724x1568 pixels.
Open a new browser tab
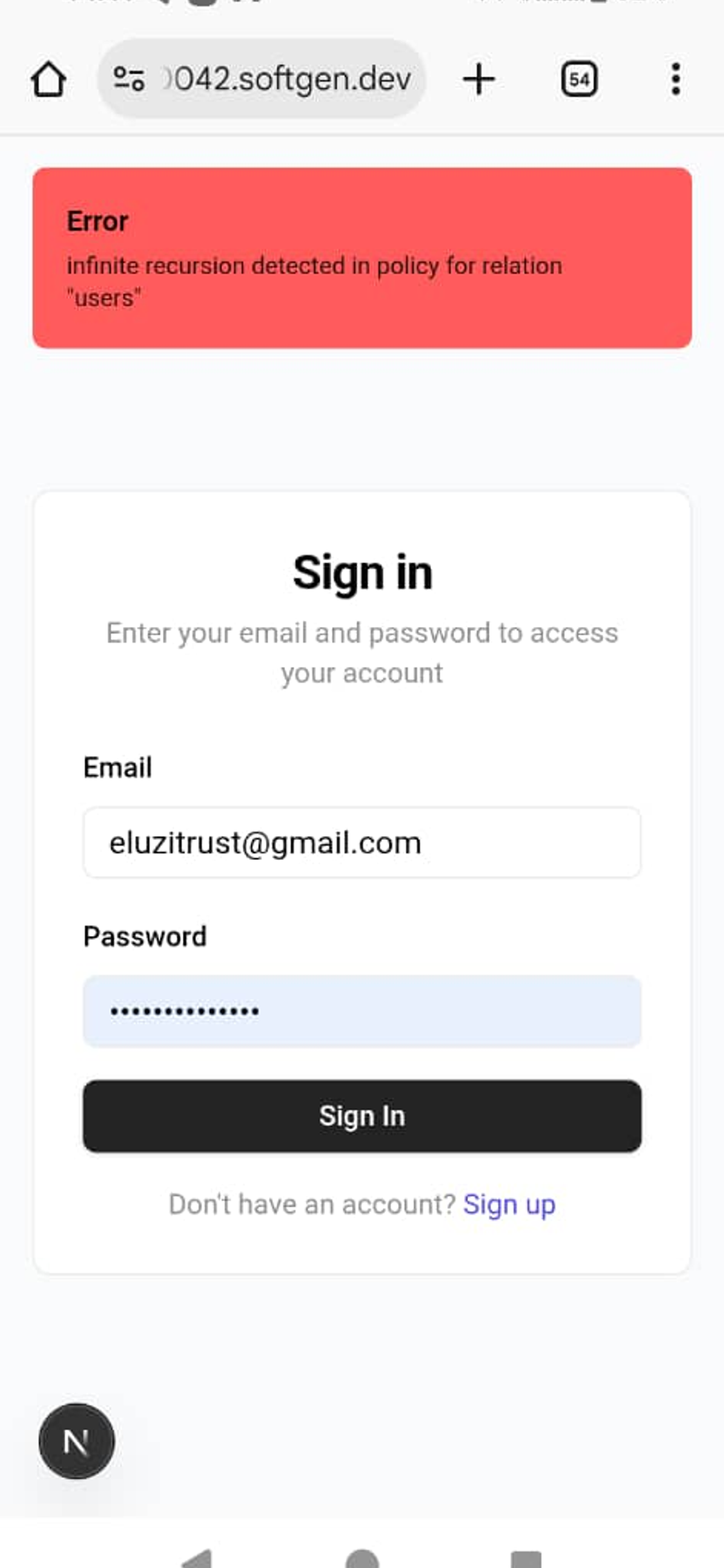coord(479,80)
